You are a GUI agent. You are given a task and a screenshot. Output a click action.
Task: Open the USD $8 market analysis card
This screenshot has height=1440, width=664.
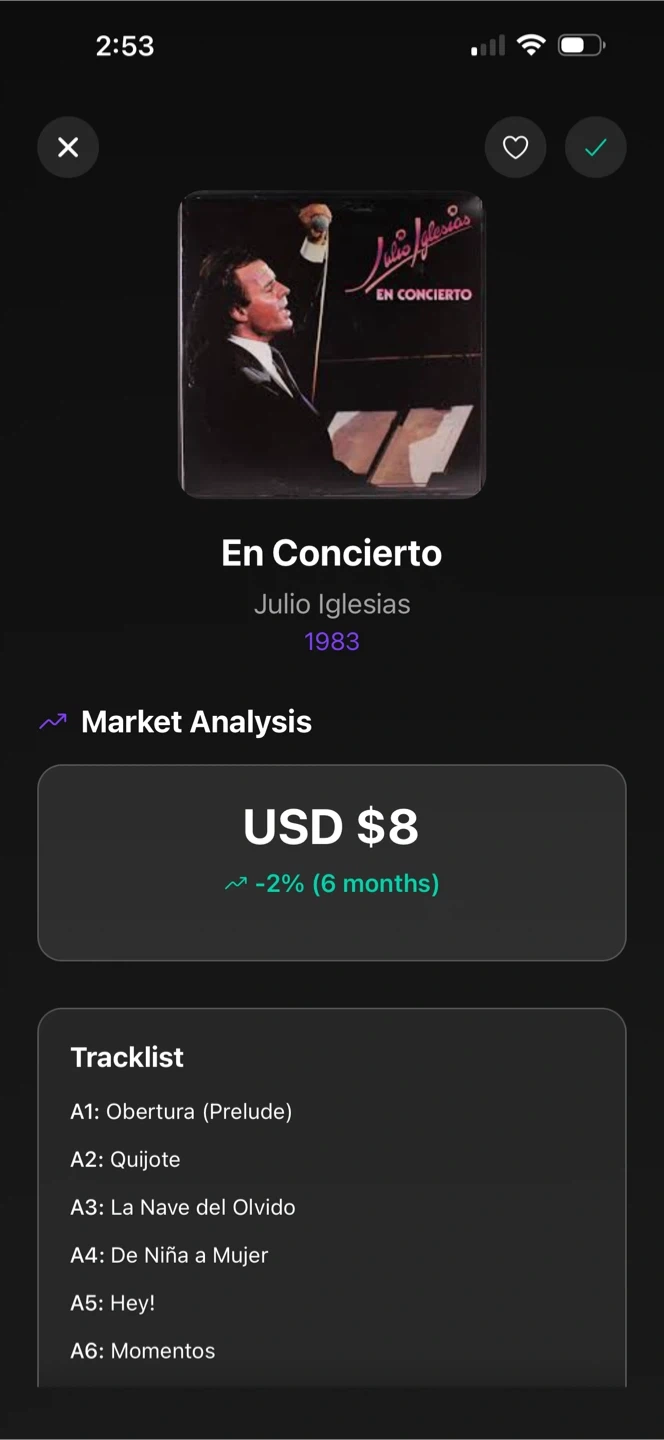coord(332,862)
